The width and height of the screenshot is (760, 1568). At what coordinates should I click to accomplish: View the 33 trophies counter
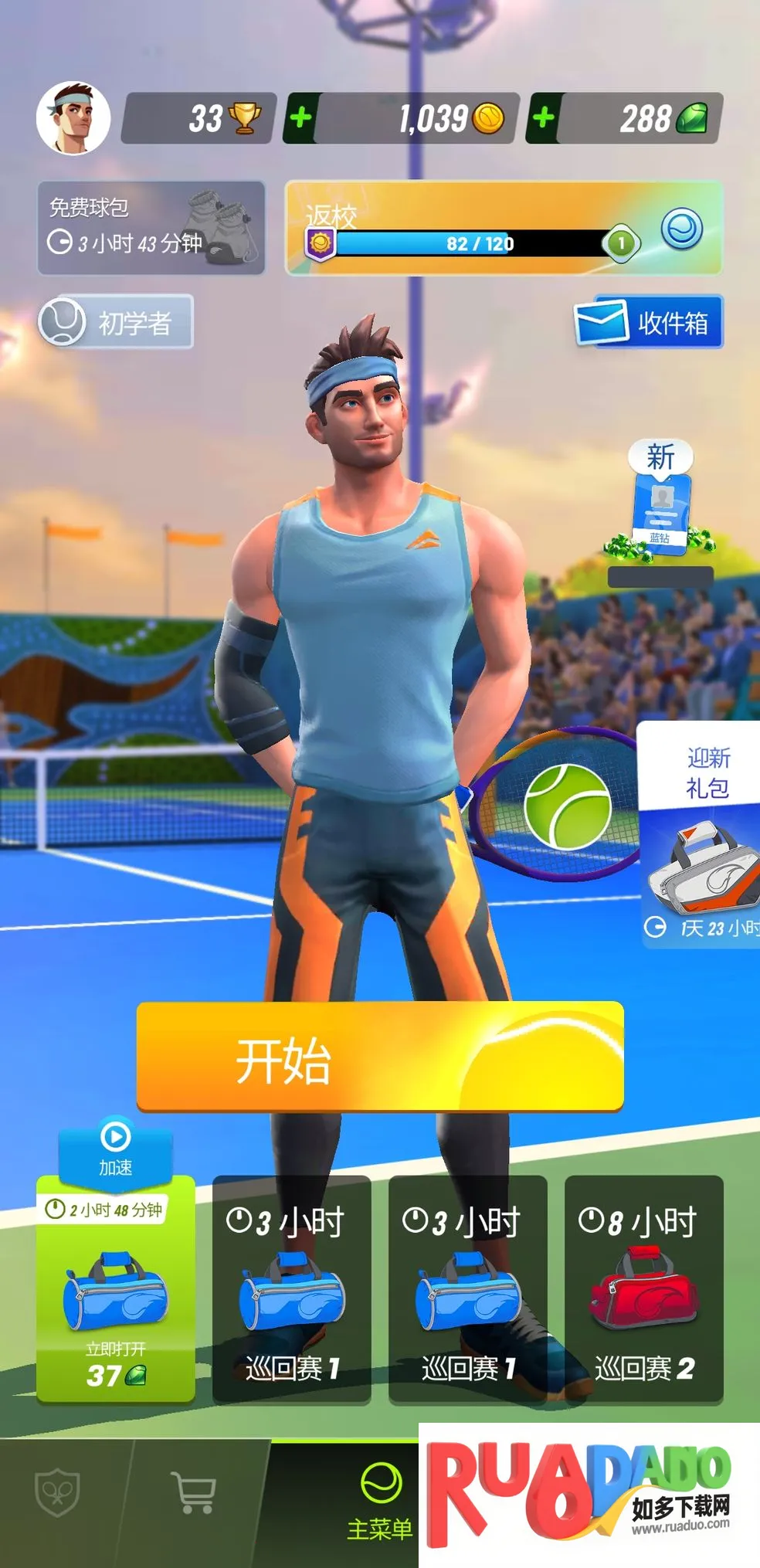coord(199,118)
